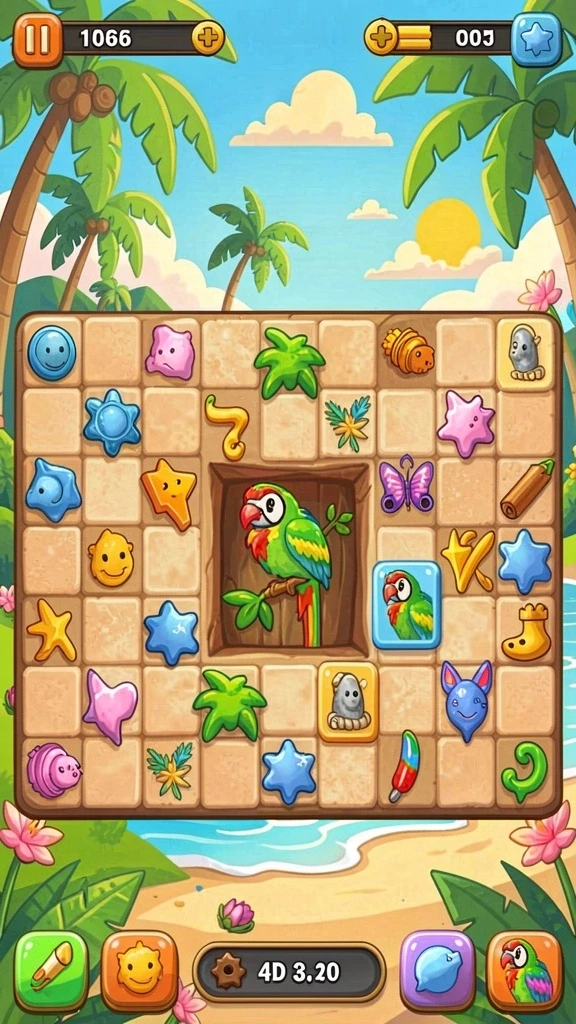Image resolution: width=576 pixels, height=1024 pixels.
Task: Pick the orange star face tile
Action: click(168, 492)
